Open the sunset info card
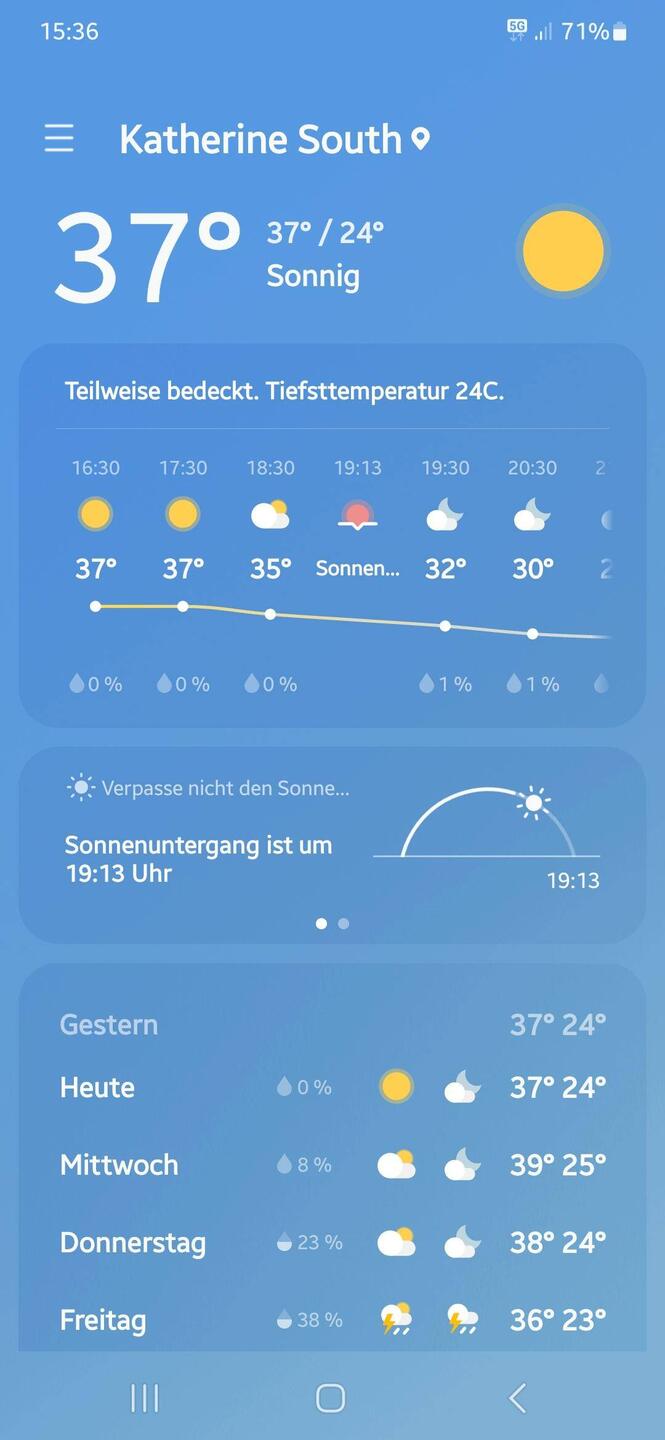The width and height of the screenshot is (665, 1440). click(332, 845)
